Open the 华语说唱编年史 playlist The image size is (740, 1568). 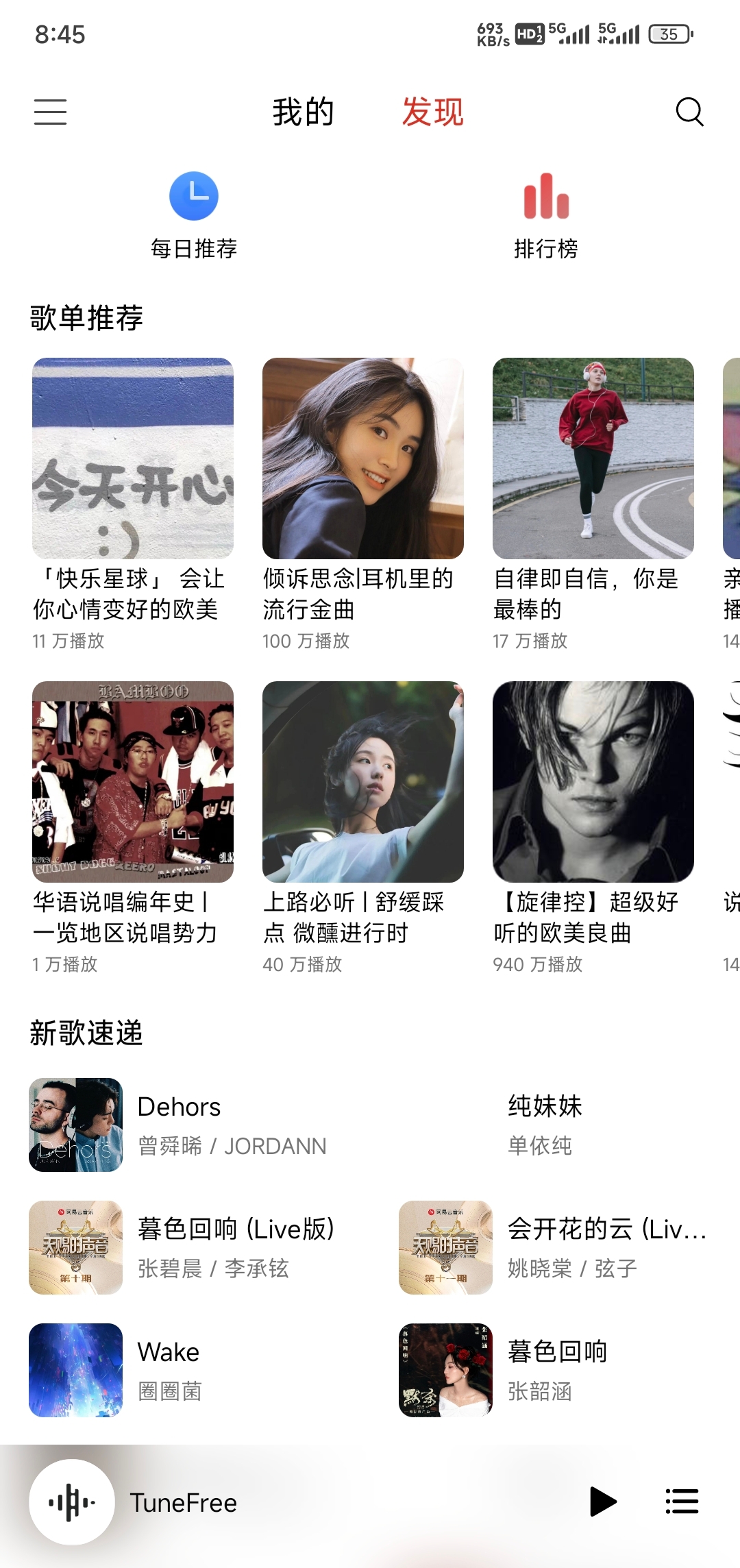tap(133, 782)
